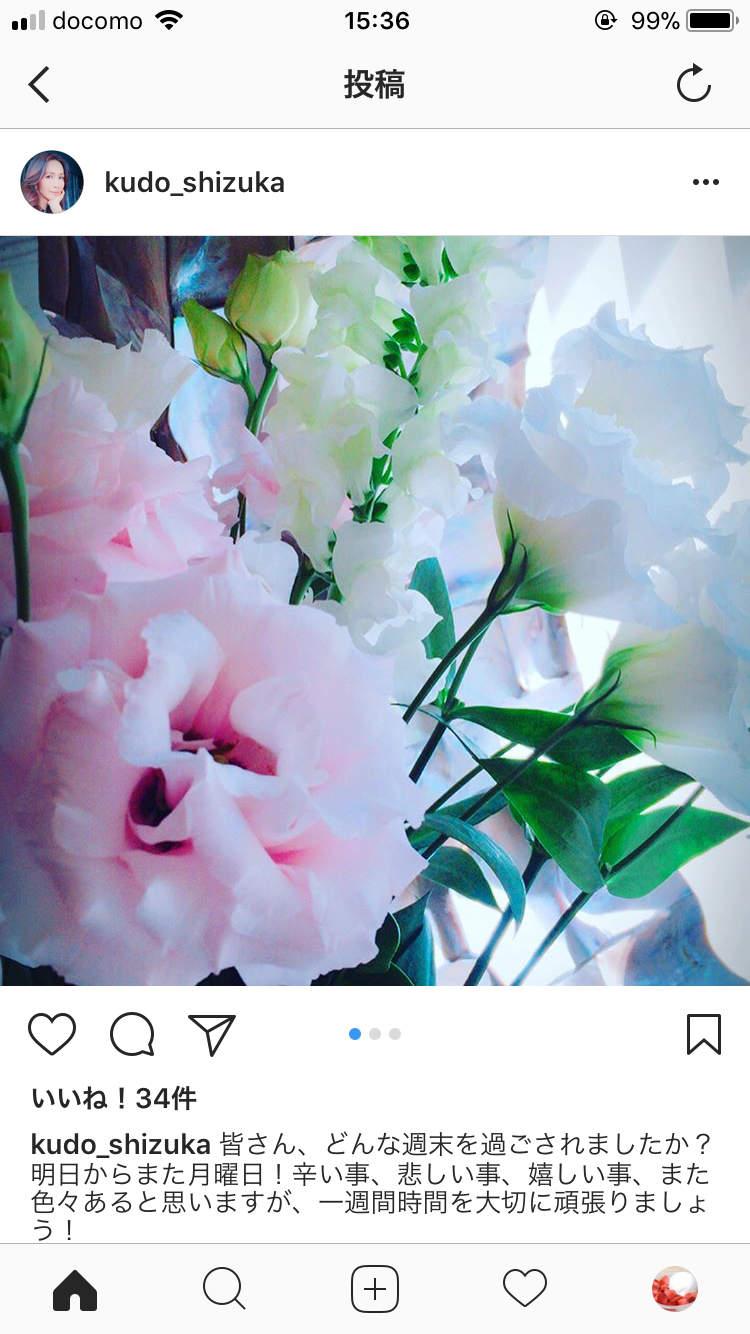The image size is (750, 1334).
Task: Like this flower post with the heart
Action: coord(52,1034)
